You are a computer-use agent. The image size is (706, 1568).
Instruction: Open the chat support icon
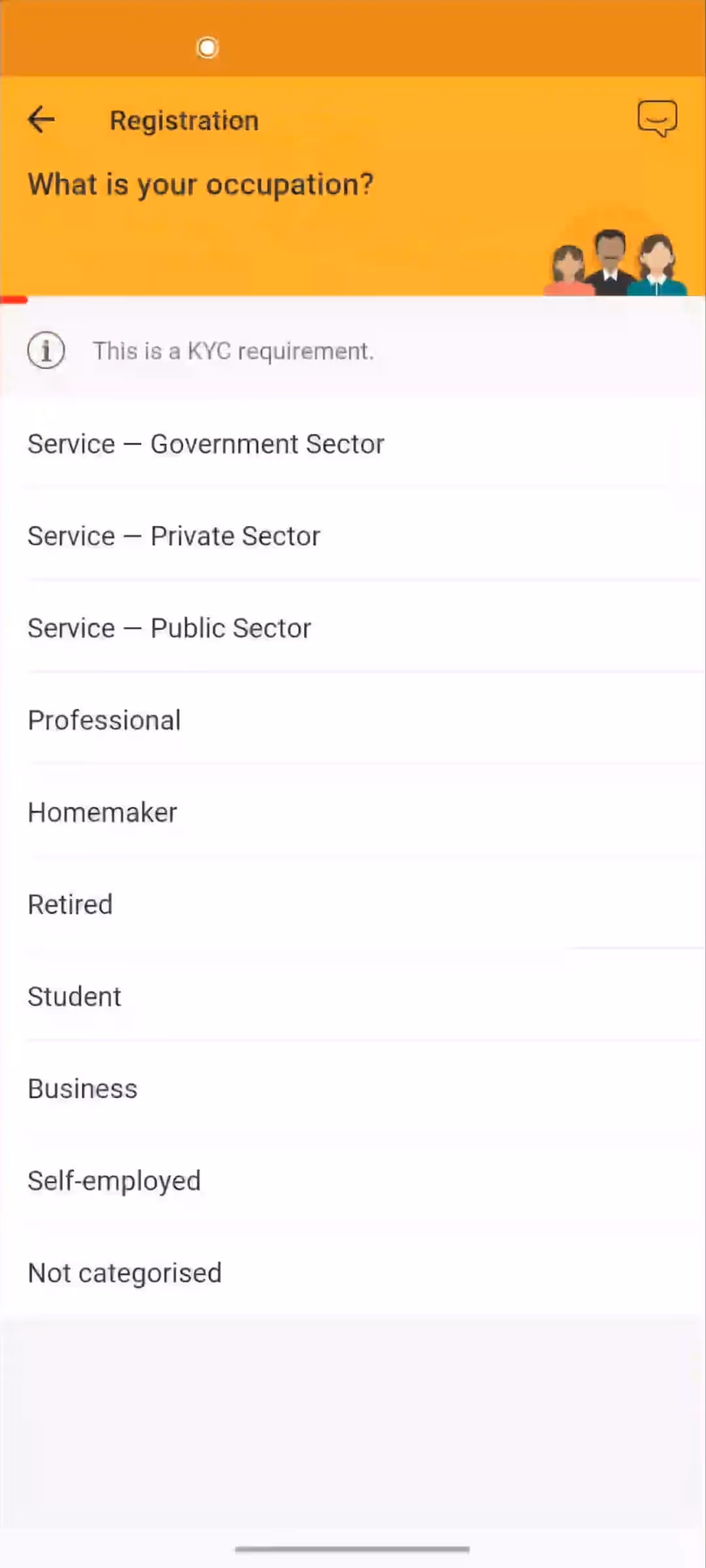pos(657,119)
